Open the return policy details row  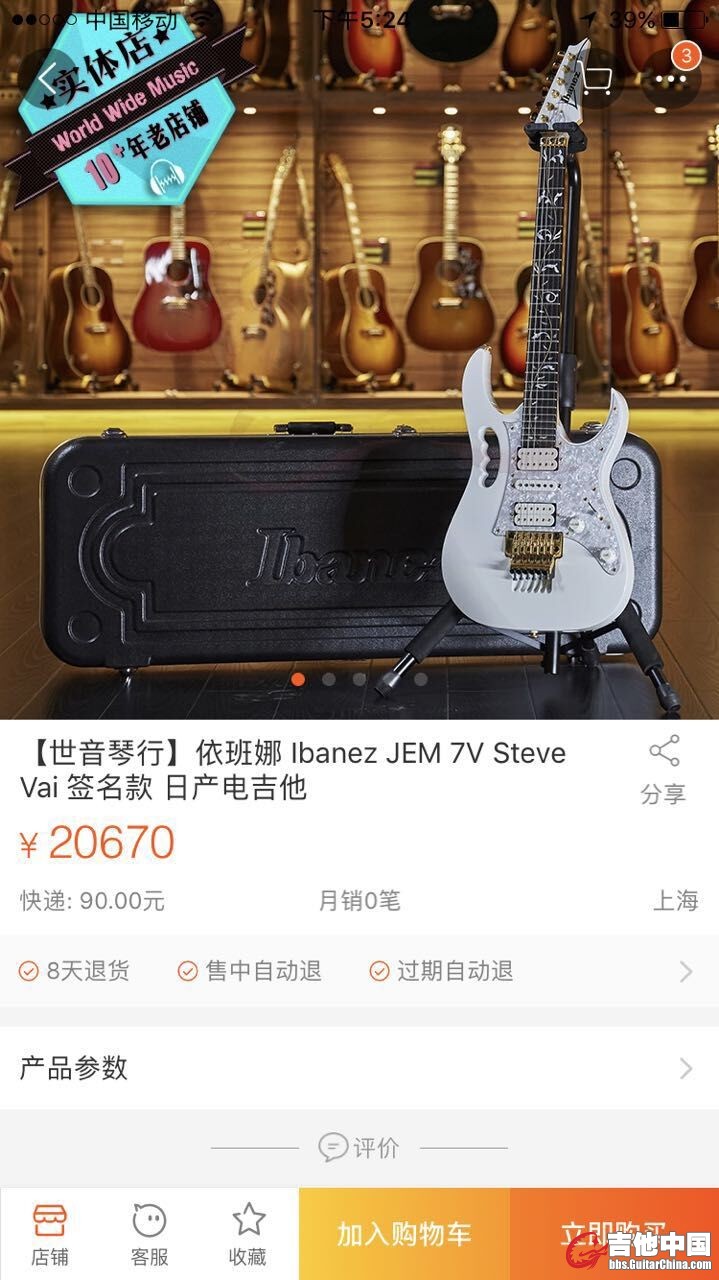[359, 971]
